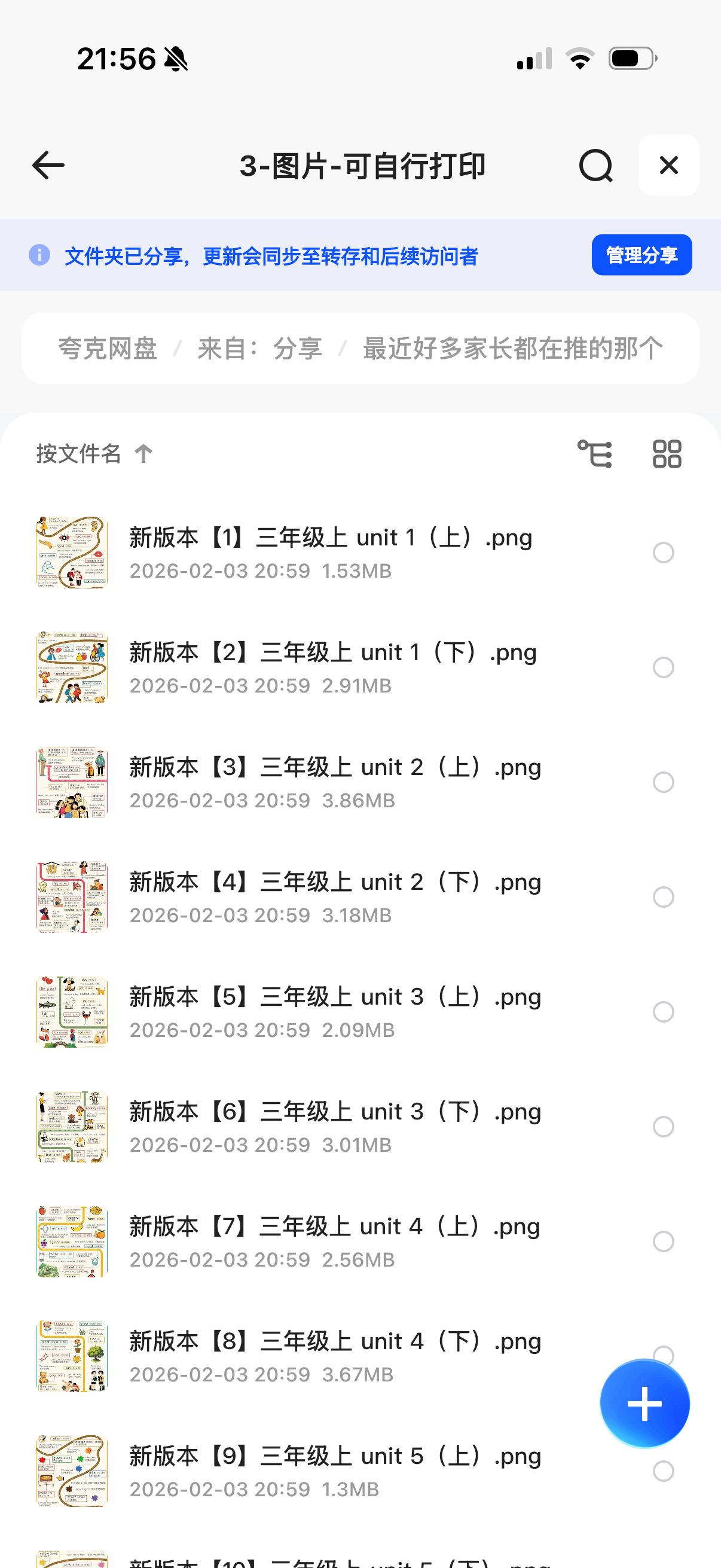The image size is (721, 1568).
Task: Select 新版本【9】三年级上 unit 5（上）.png
Action: tap(662, 1471)
